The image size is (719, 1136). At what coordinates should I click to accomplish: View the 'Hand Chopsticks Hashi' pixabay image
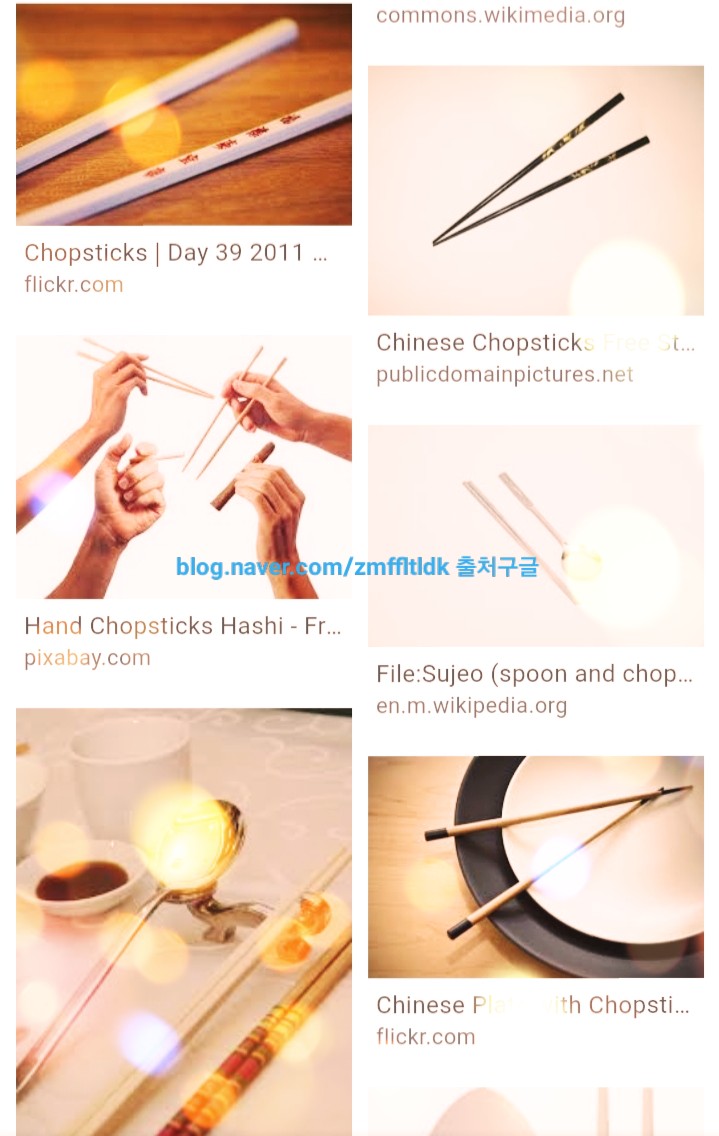[x=184, y=466]
